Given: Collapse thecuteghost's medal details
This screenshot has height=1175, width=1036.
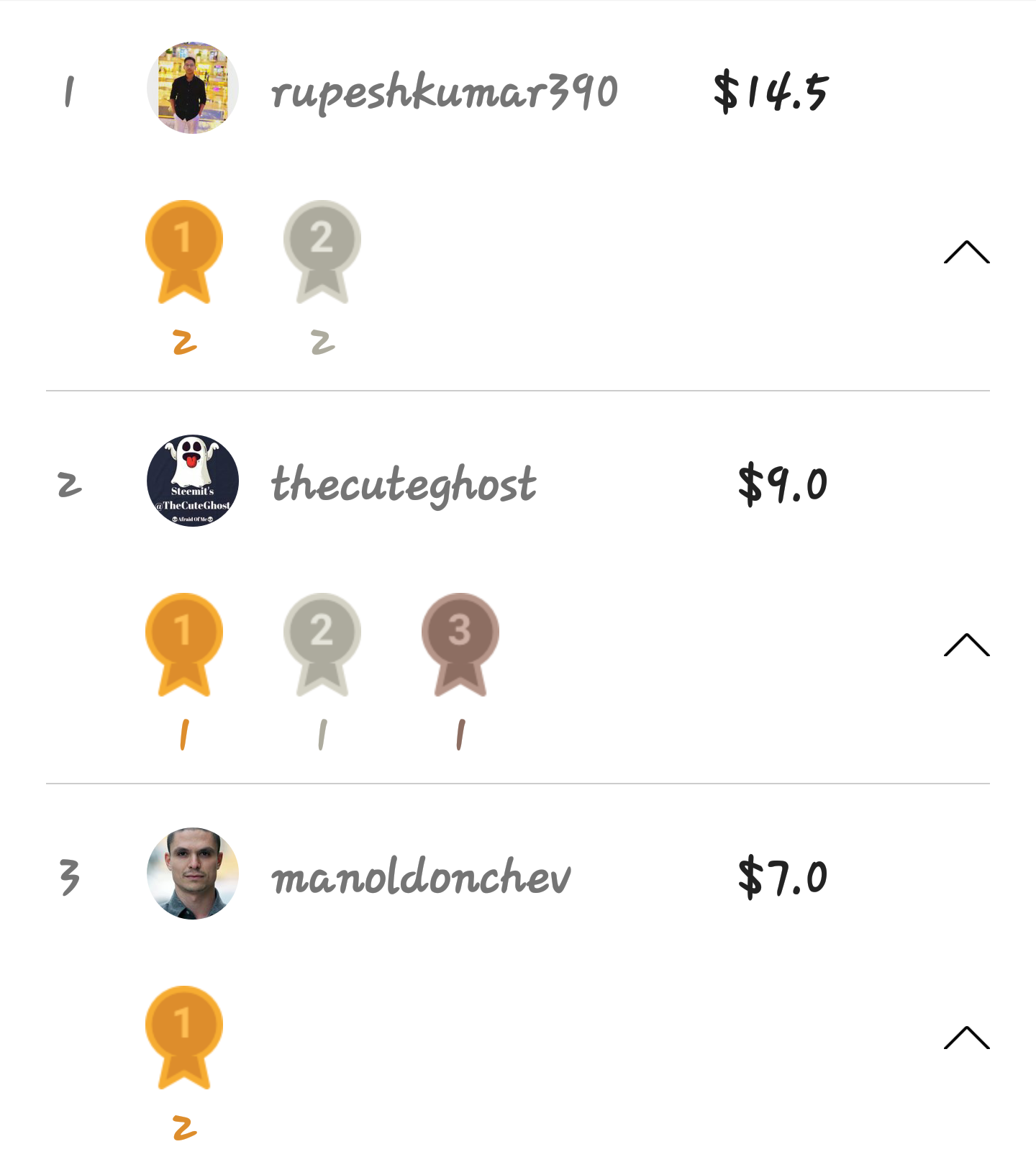Looking at the screenshot, I should [x=966, y=645].
